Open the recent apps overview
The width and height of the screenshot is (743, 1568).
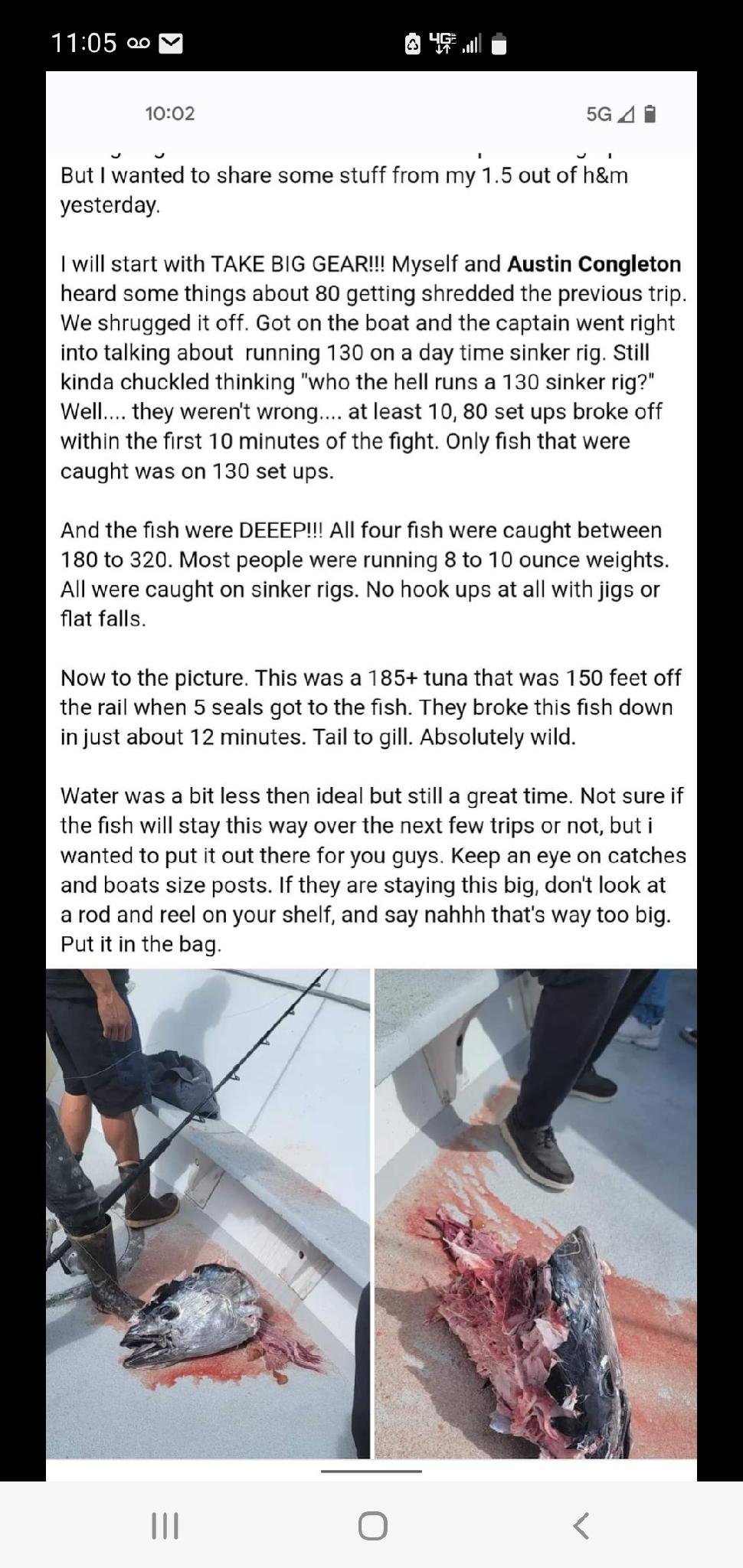165,1525
